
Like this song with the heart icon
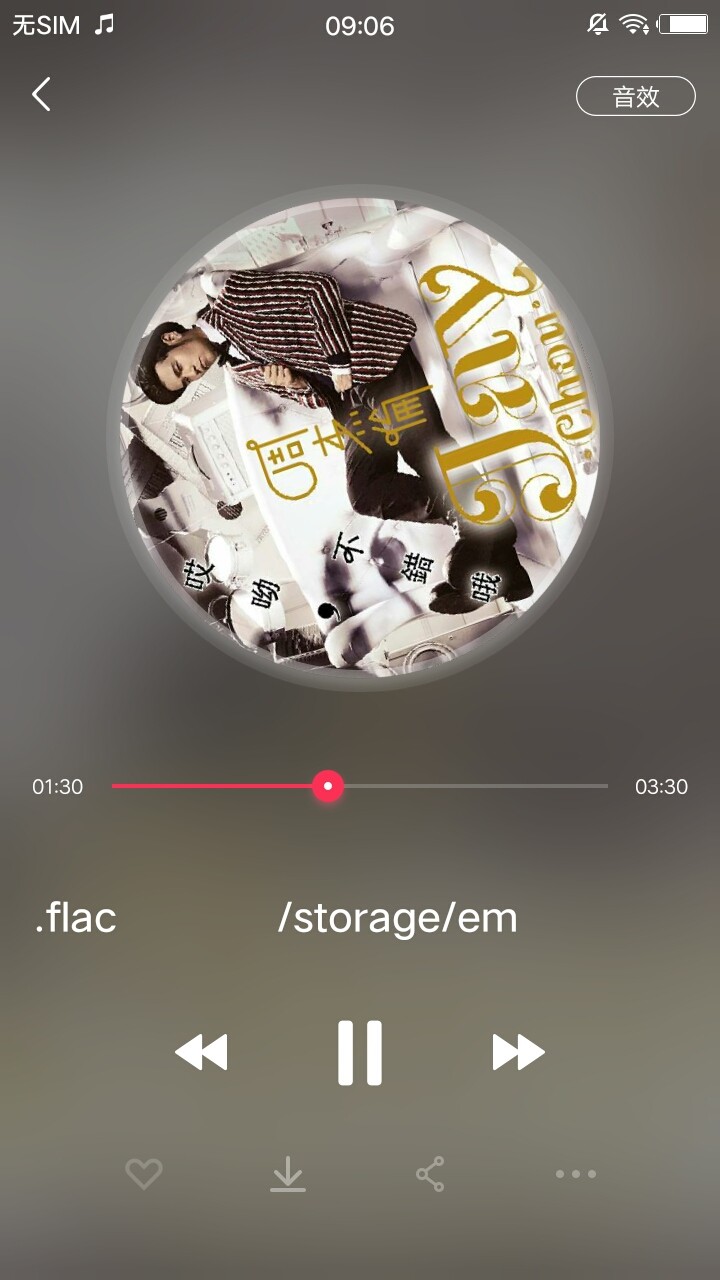click(144, 1174)
